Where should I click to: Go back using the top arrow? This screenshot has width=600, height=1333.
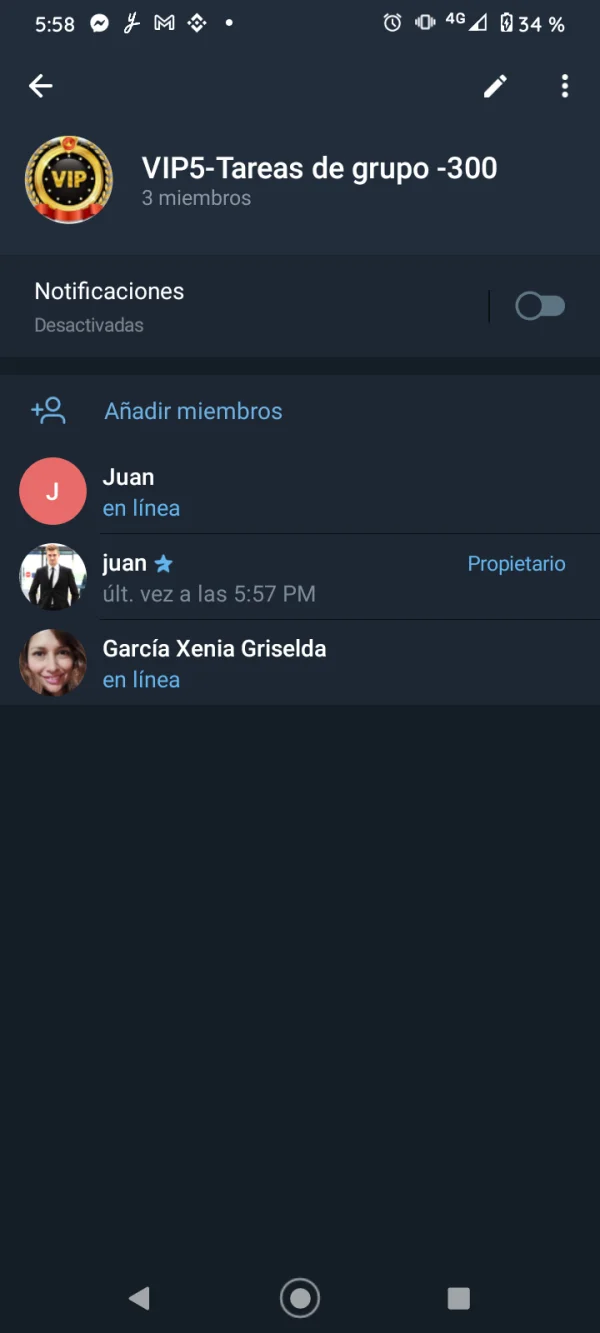click(40, 87)
